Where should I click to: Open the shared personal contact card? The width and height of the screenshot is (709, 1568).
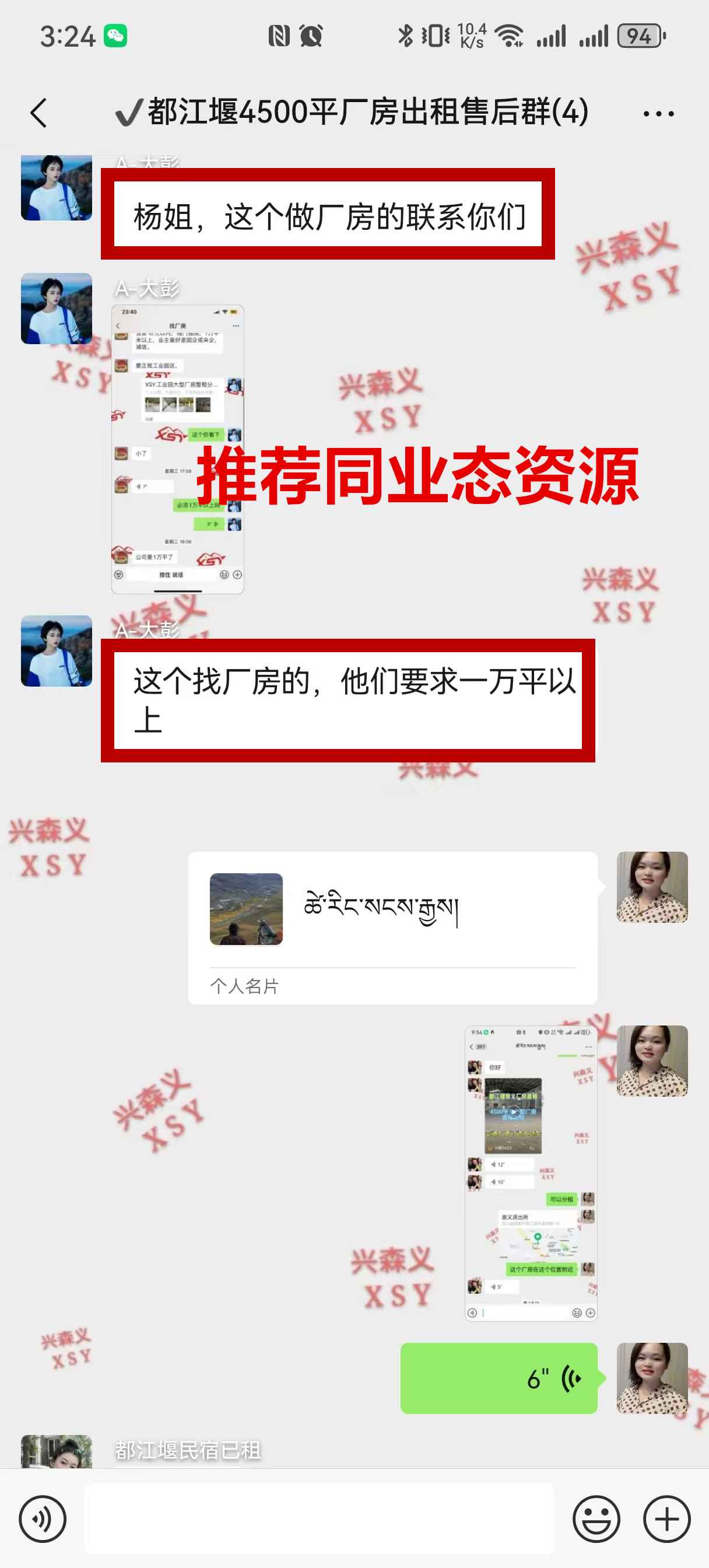pyautogui.click(x=392, y=926)
